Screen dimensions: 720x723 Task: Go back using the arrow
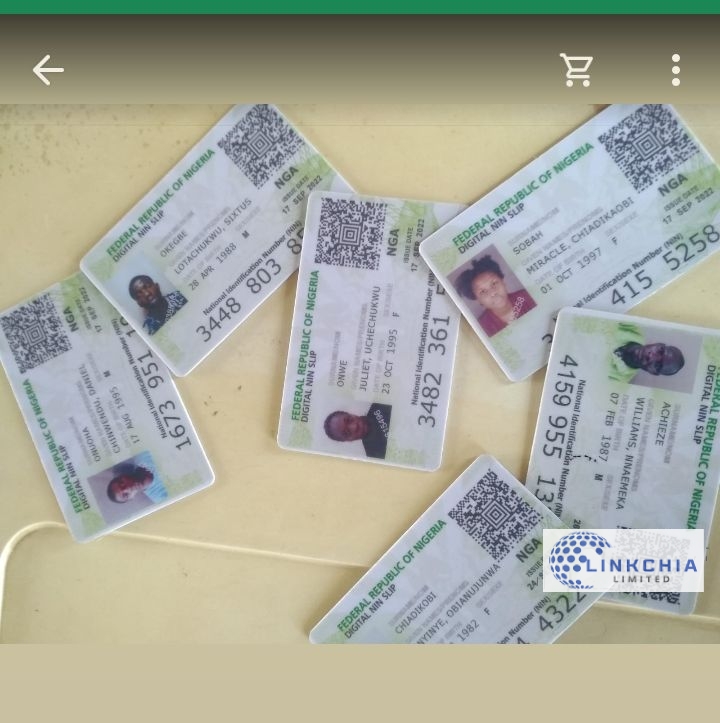tap(48, 70)
